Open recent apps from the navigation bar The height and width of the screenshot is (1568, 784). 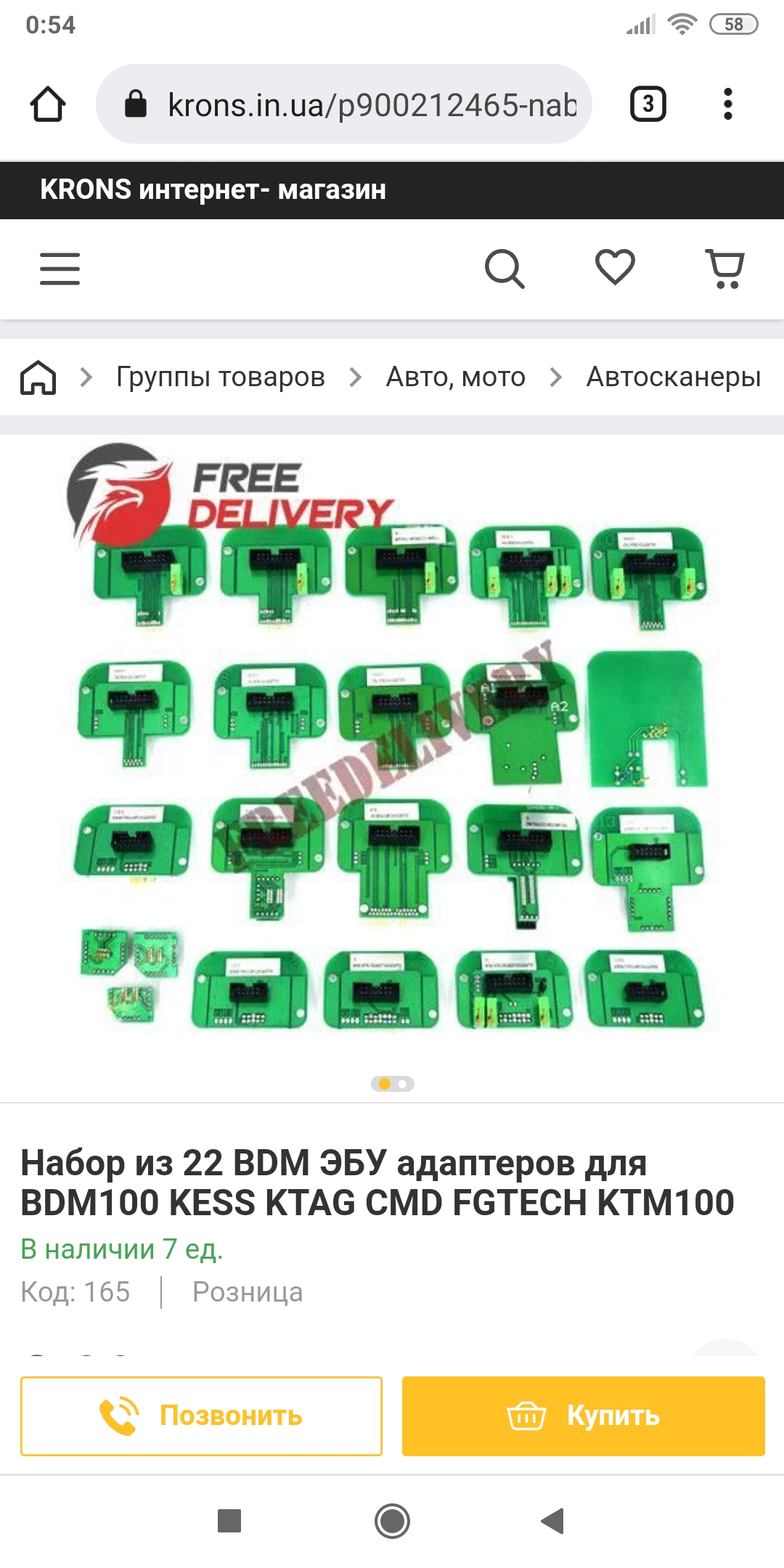click(229, 1521)
